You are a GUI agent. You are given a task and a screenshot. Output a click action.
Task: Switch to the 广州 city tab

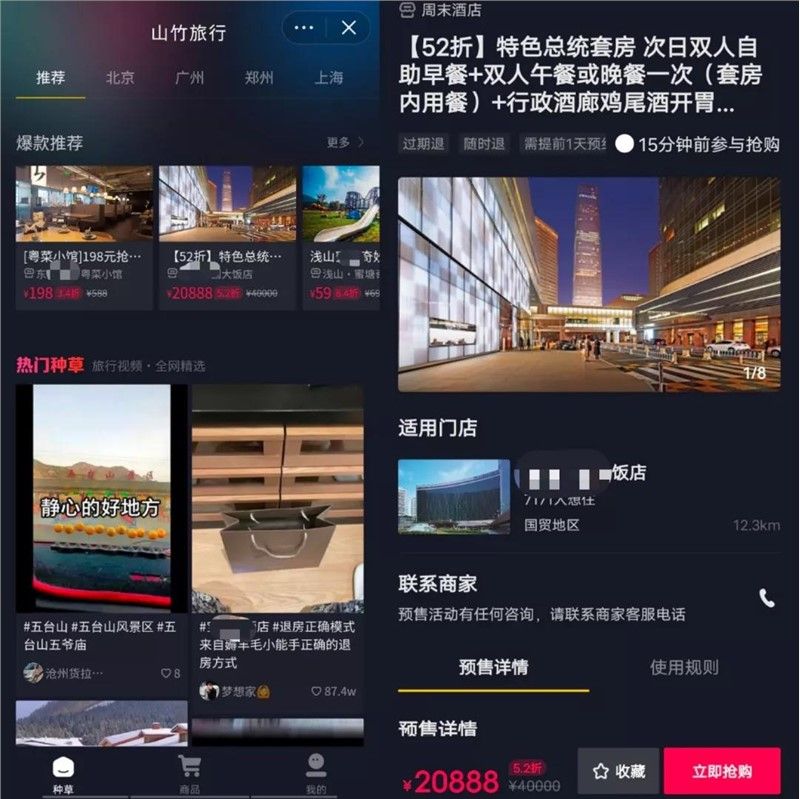click(x=190, y=78)
